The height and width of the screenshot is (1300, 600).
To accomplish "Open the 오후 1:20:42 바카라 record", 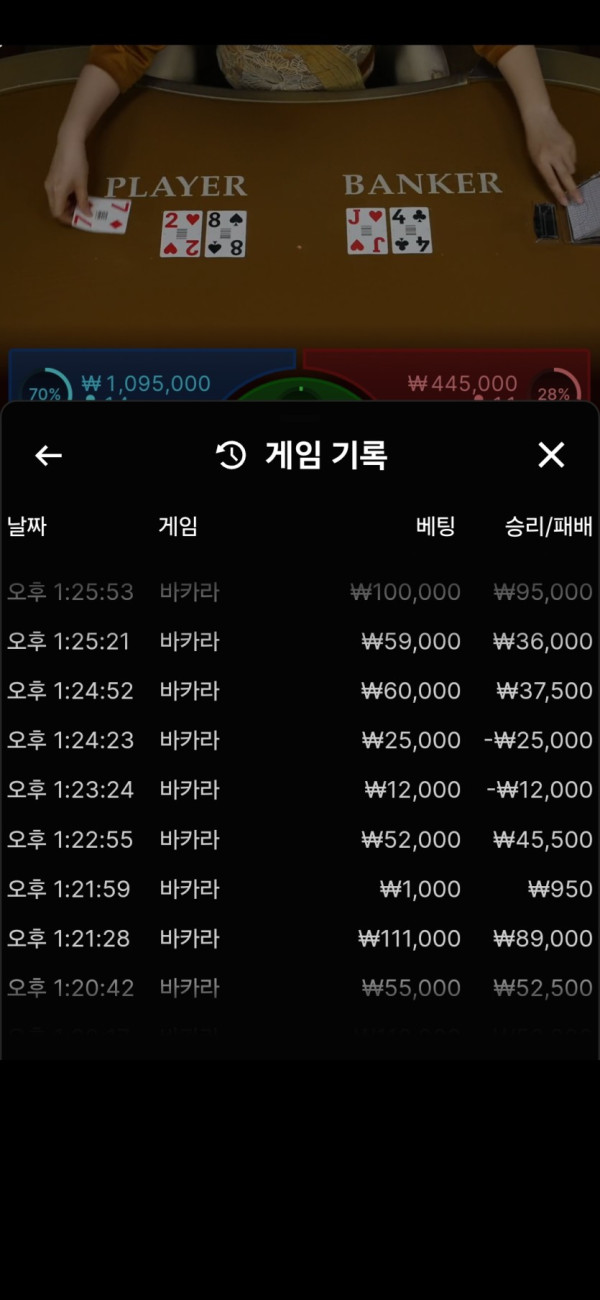I will pos(300,988).
